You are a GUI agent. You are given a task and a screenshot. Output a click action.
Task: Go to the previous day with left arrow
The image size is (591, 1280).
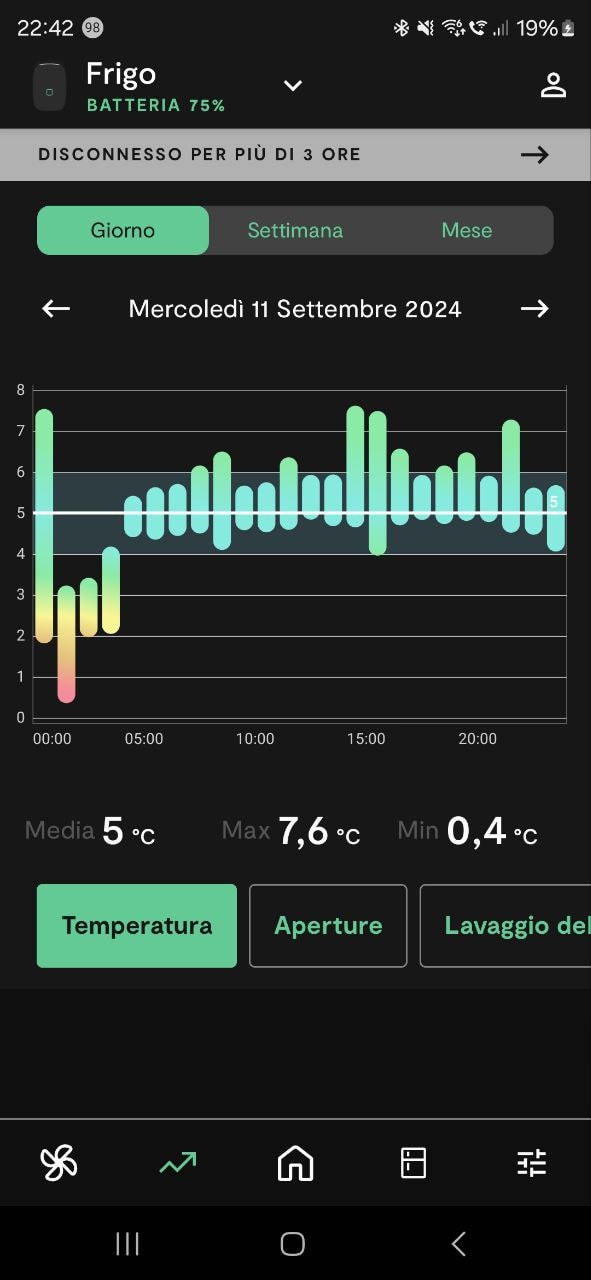(56, 308)
